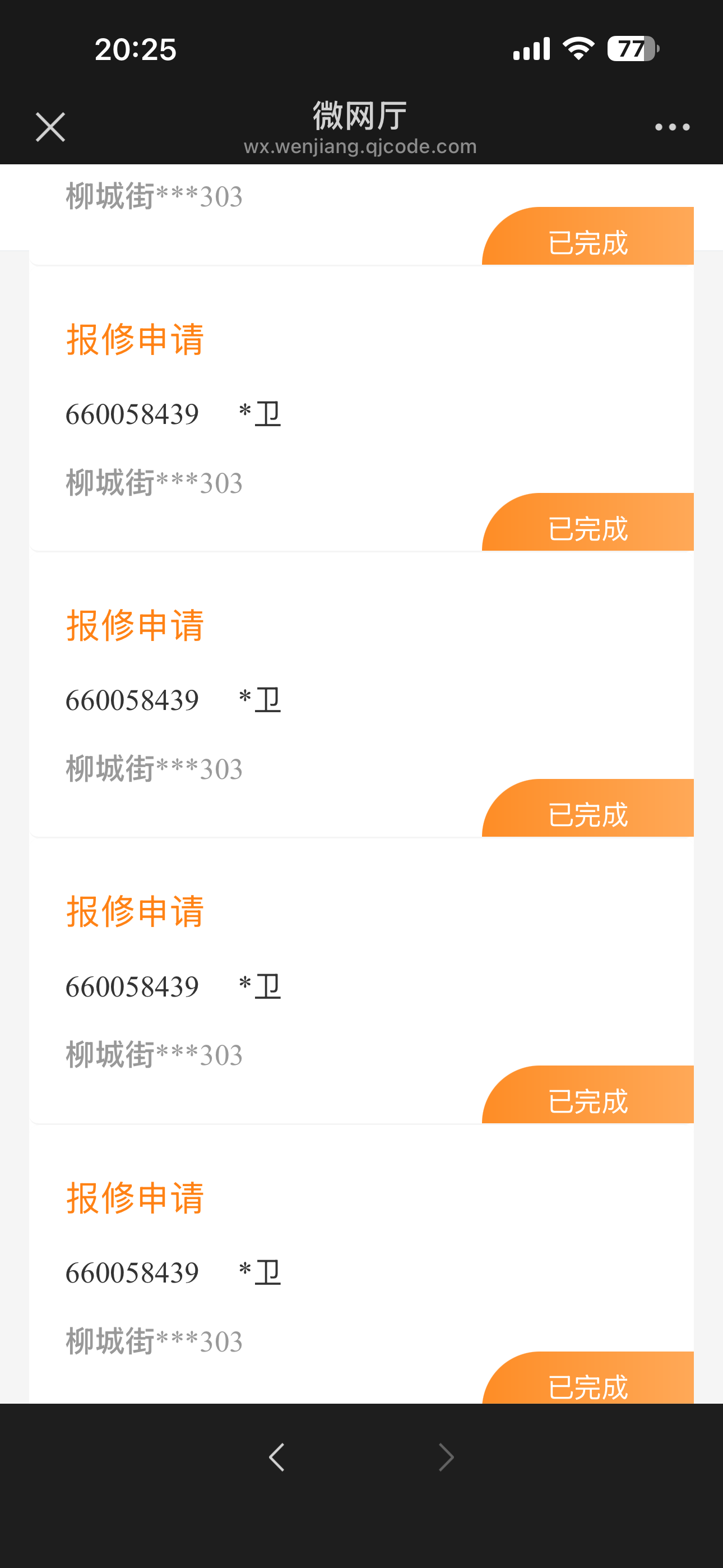
Task: Go back to the previous page
Action: tap(277, 1456)
